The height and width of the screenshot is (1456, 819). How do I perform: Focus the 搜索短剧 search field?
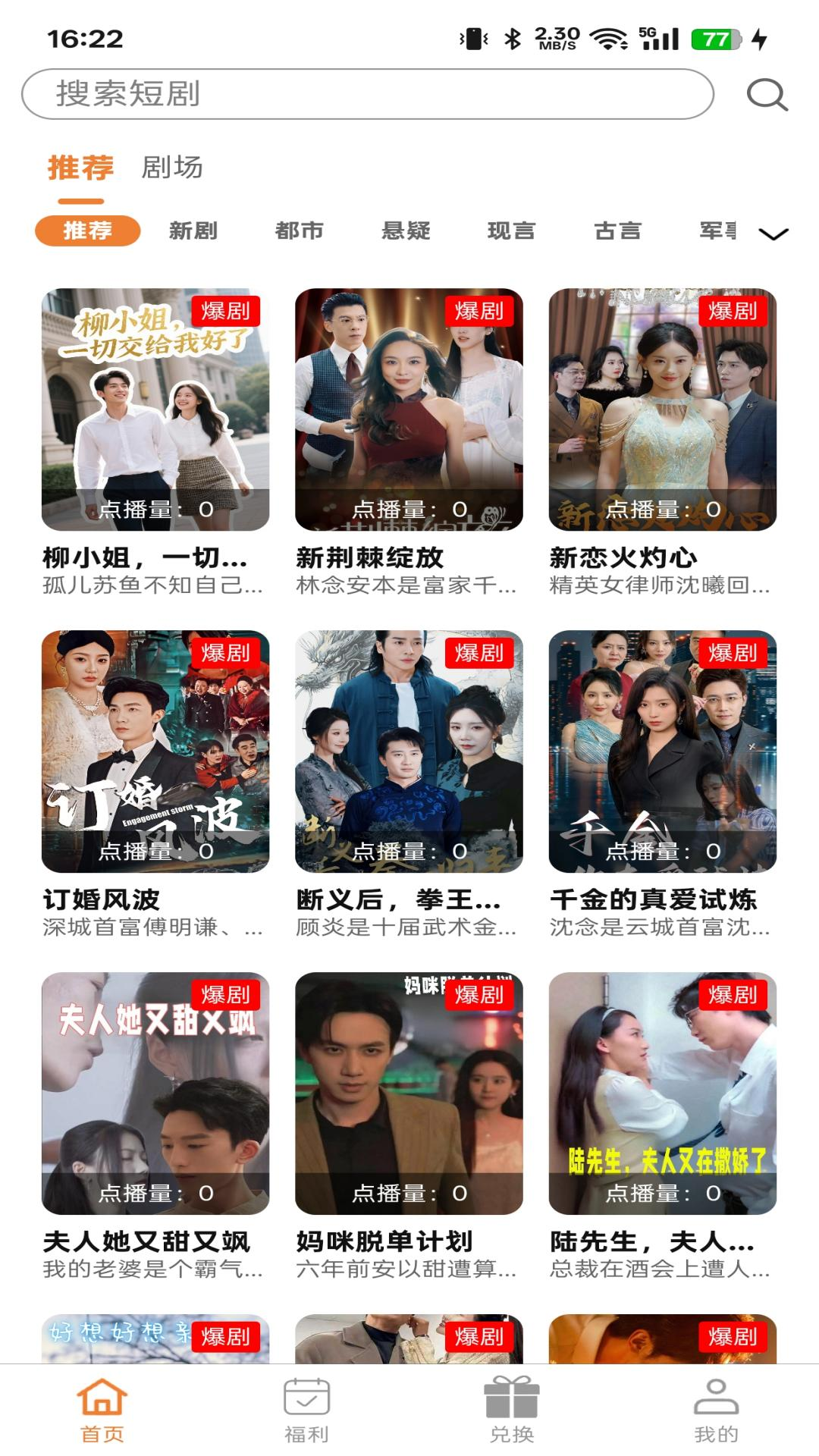point(367,94)
